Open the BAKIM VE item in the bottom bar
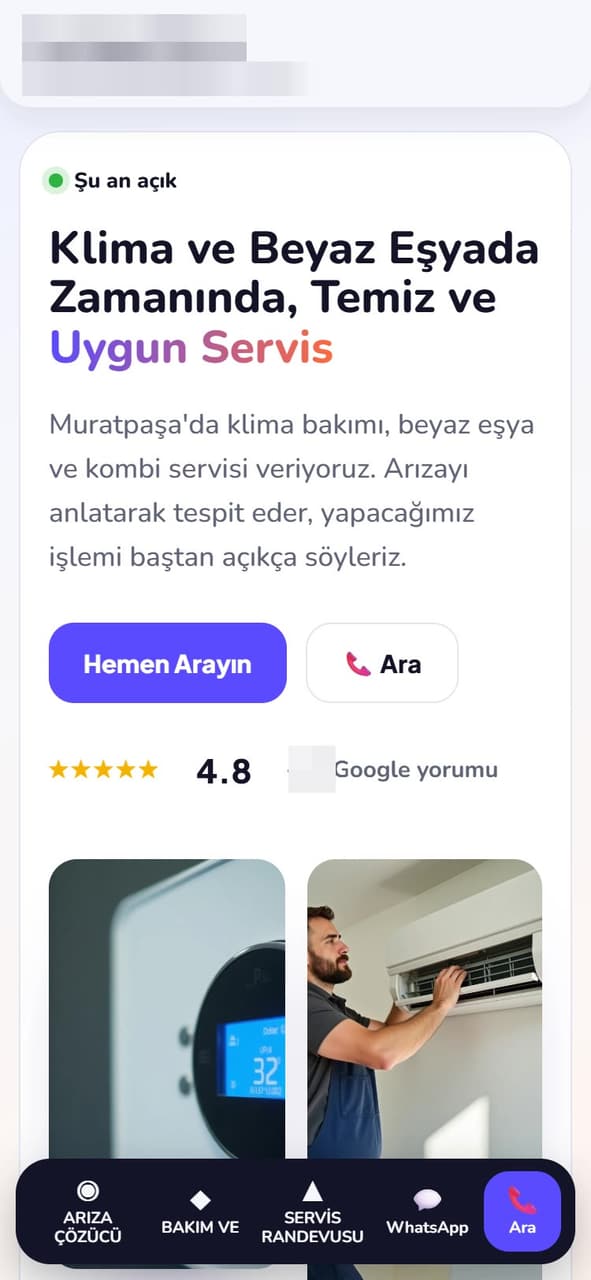This screenshot has height=1280, width=591. click(x=200, y=1212)
